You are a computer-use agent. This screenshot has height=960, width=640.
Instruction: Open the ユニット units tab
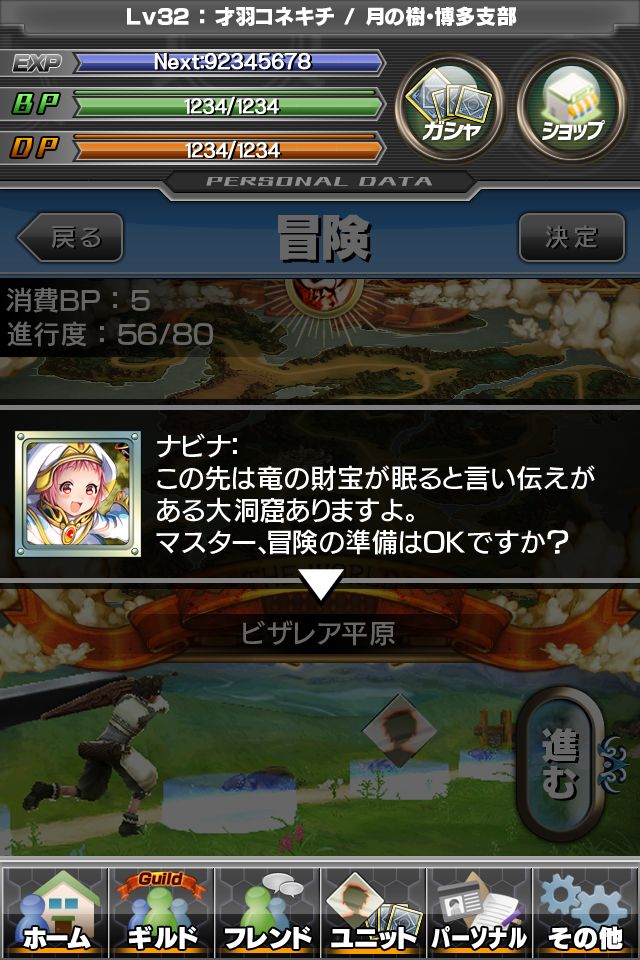click(x=373, y=910)
